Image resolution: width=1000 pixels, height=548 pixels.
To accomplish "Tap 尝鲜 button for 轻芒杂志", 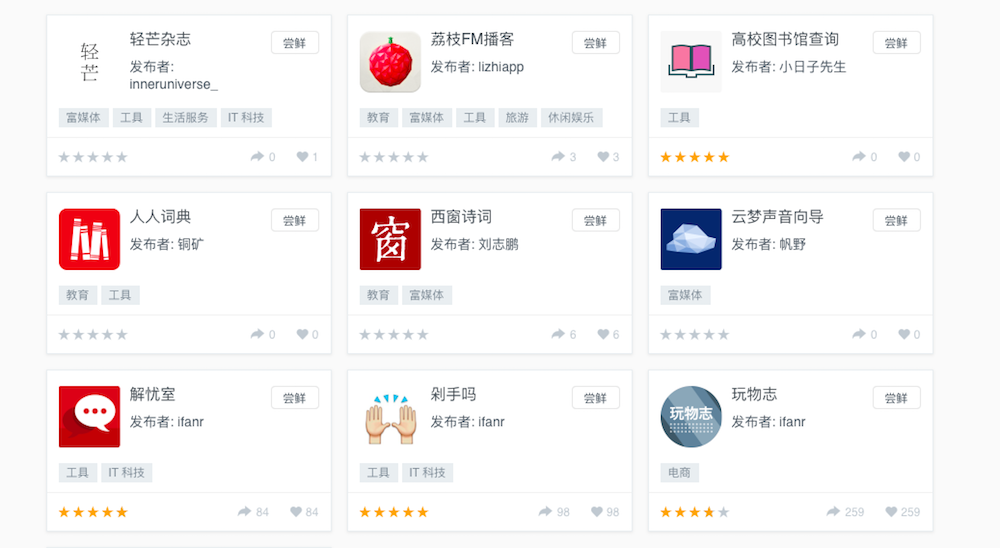I will click(x=294, y=43).
